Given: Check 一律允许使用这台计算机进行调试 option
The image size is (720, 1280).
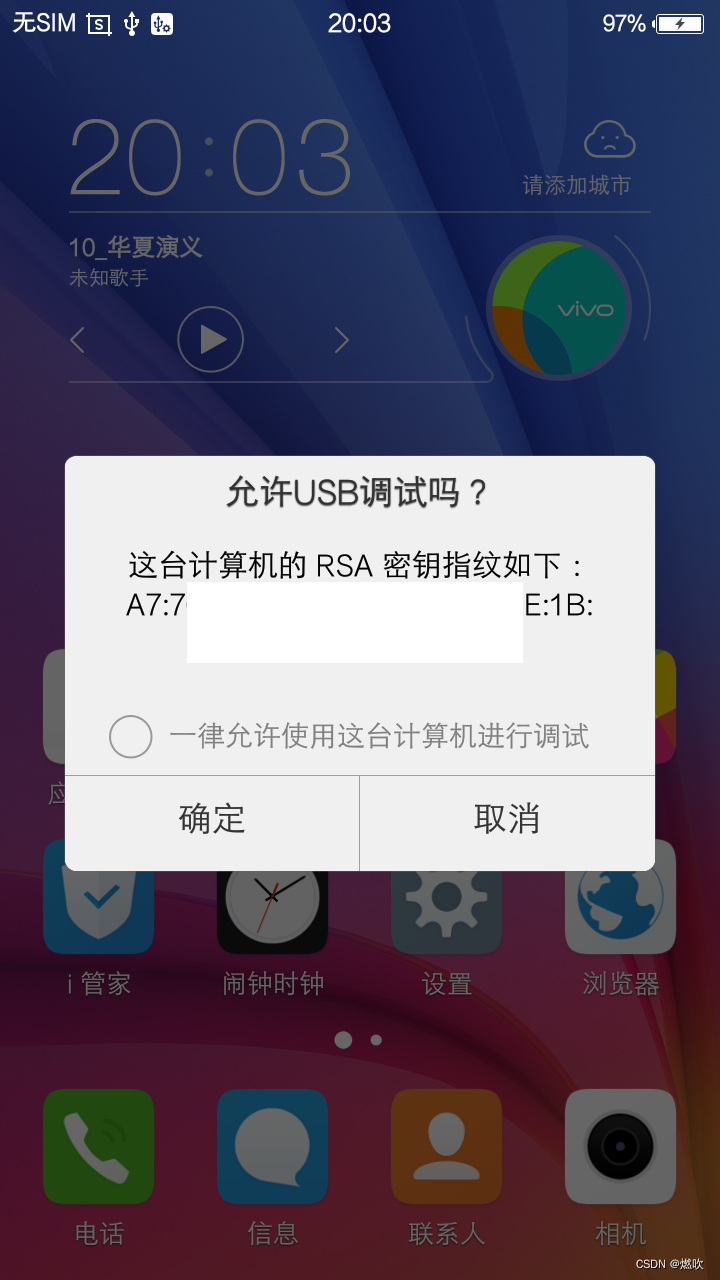Looking at the screenshot, I should 131,738.
